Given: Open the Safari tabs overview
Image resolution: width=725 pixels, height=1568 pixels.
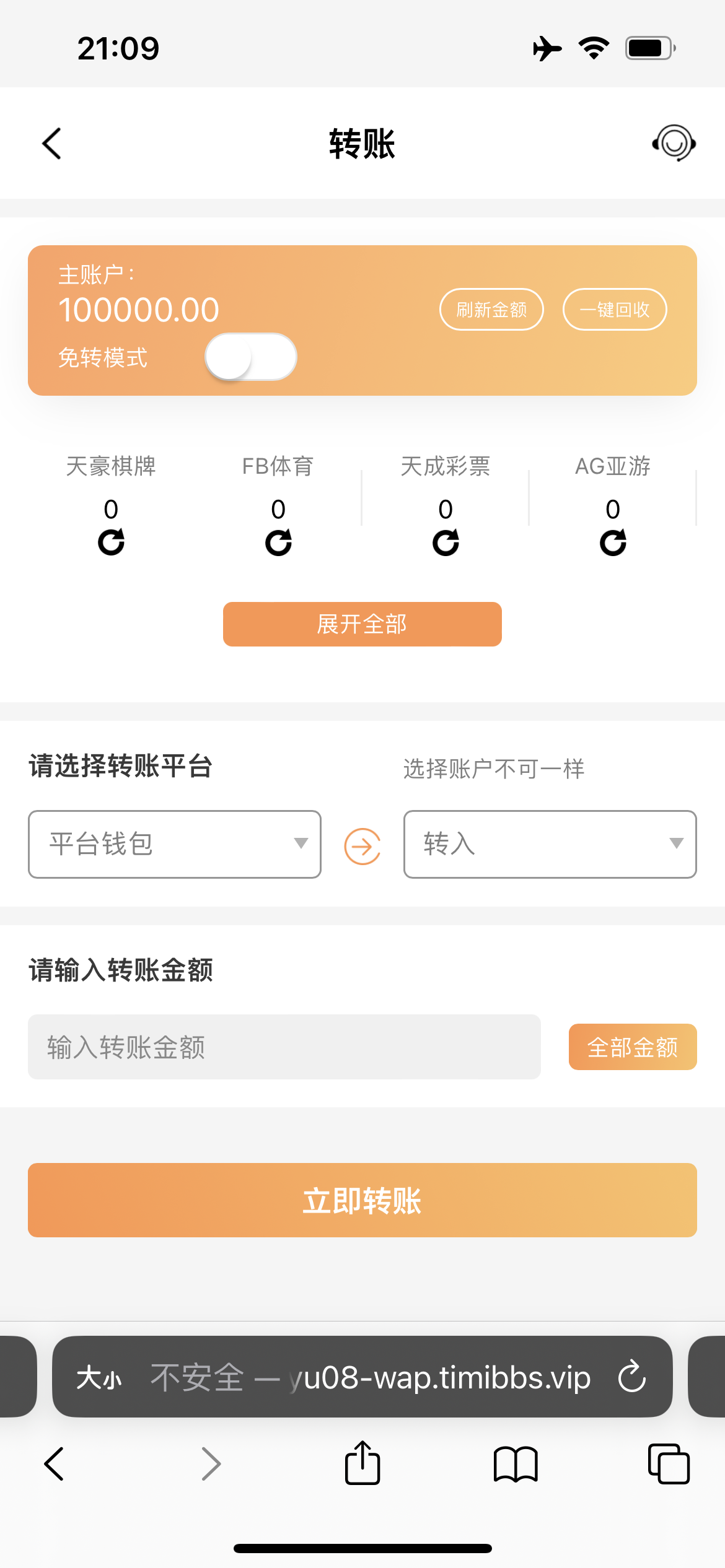Looking at the screenshot, I should [x=669, y=1464].
